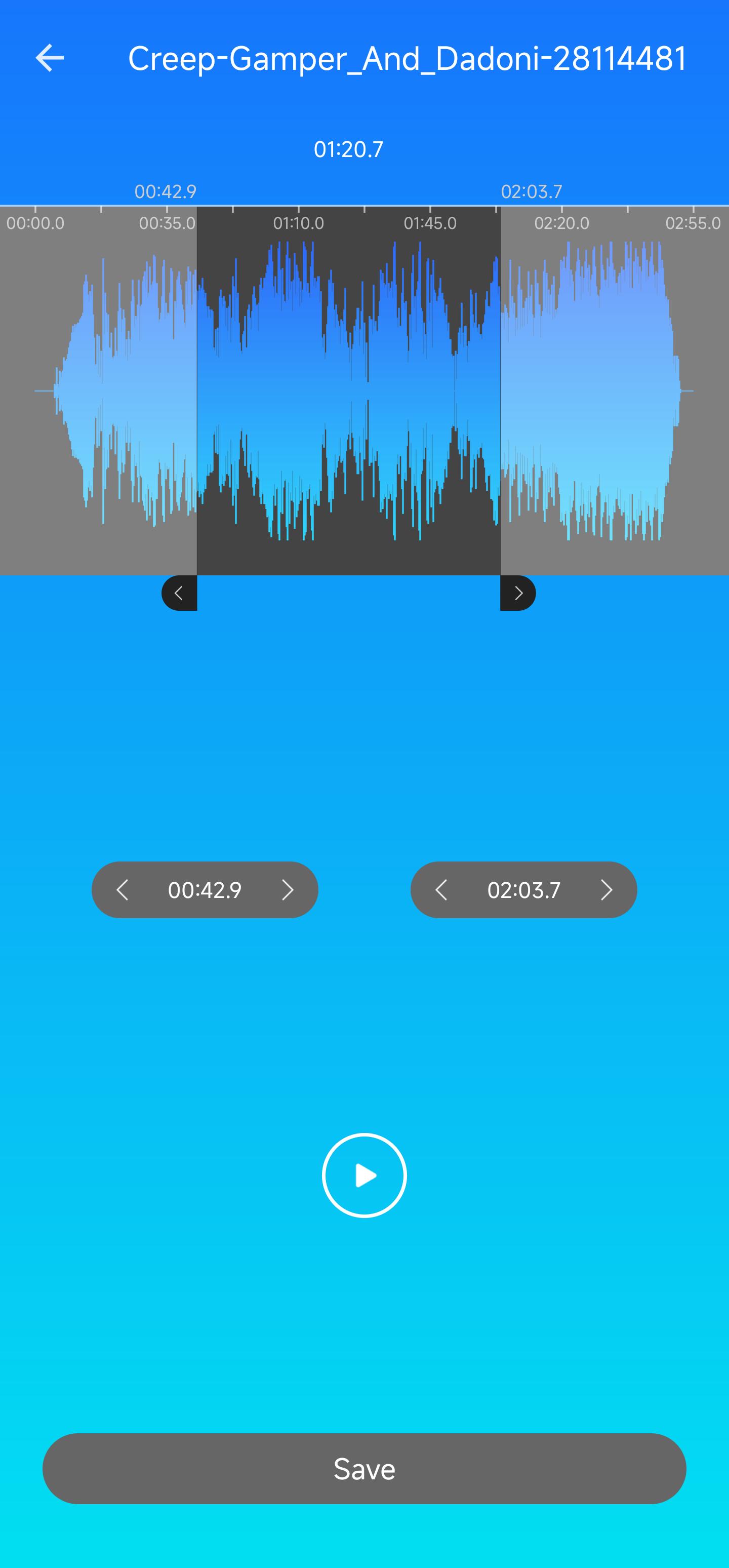This screenshot has width=729, height=1568.
Task: Increase the 02:03.7 end time
Action: tap(606, 890)
